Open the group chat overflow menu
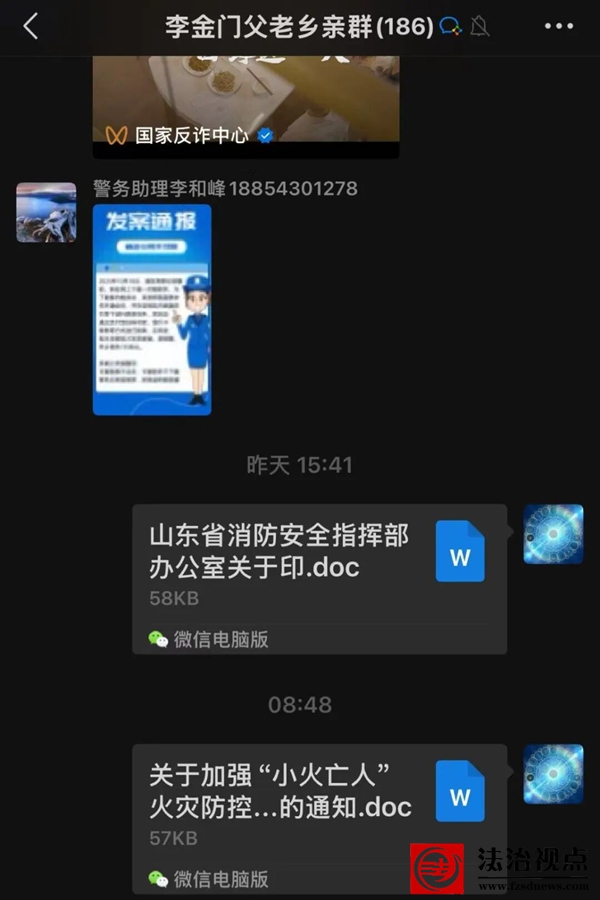The width and height of the screenshot is (600, 900). point(558,27)
